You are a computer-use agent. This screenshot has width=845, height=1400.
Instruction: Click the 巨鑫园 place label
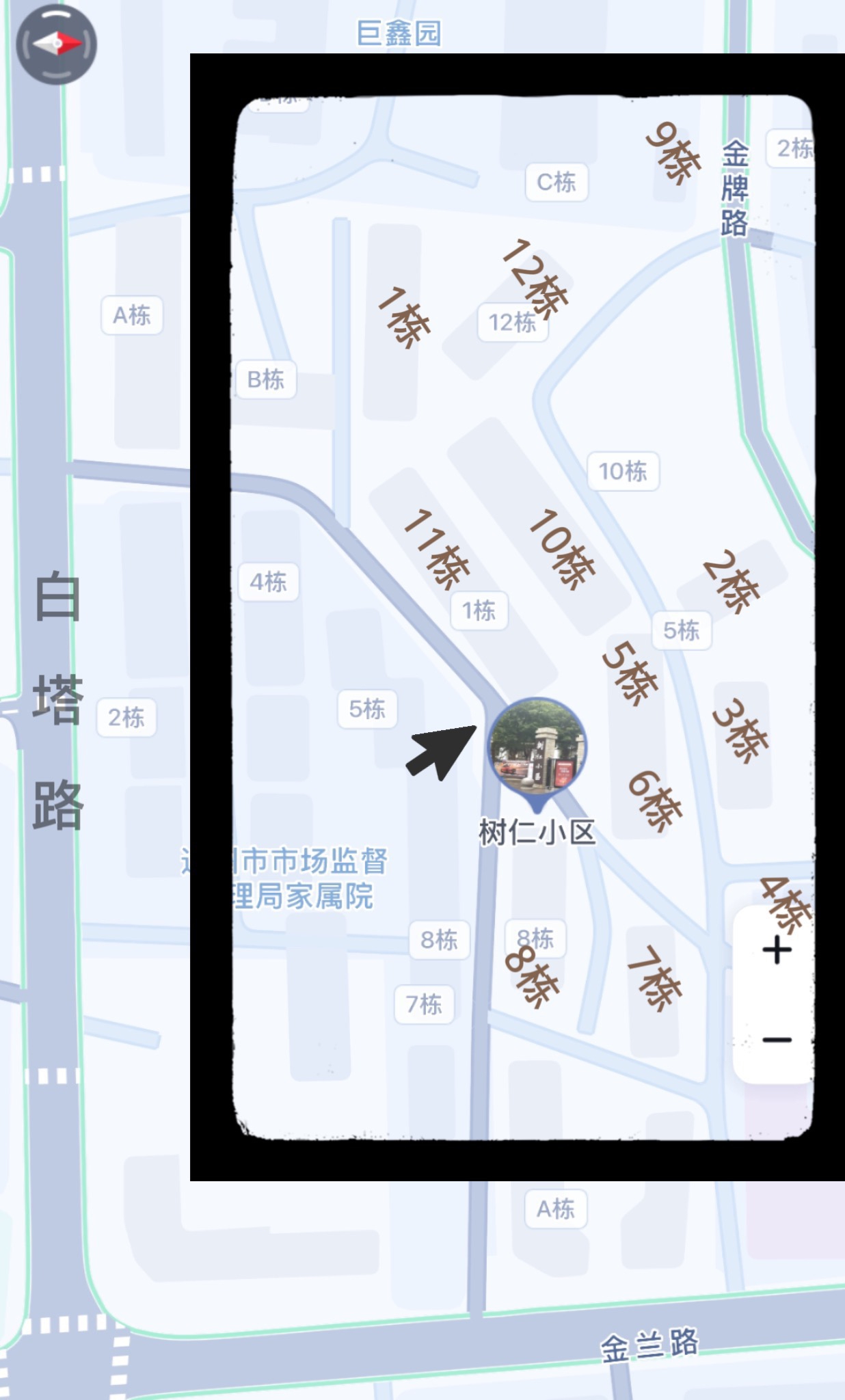coord(398,33)
